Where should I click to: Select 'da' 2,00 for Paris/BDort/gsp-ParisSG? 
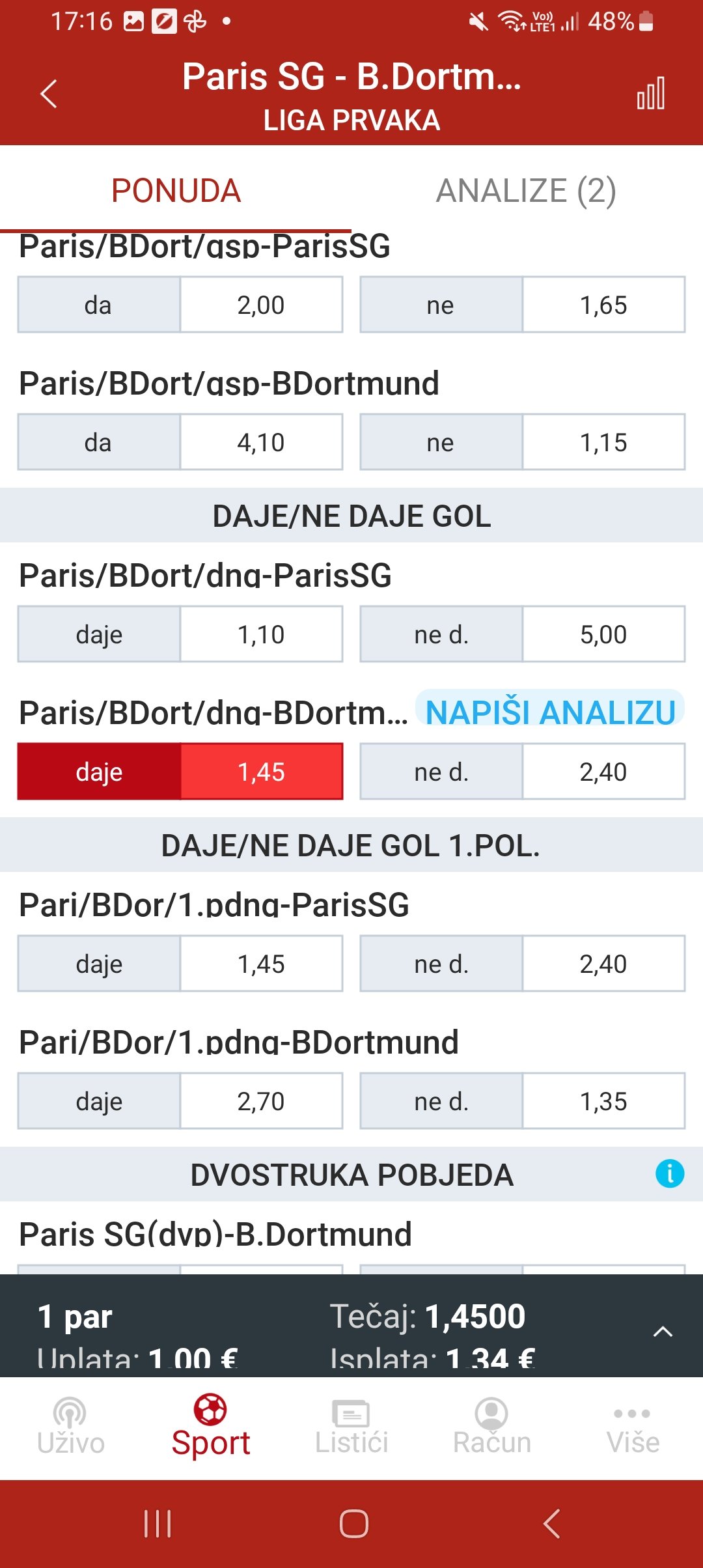180,305
